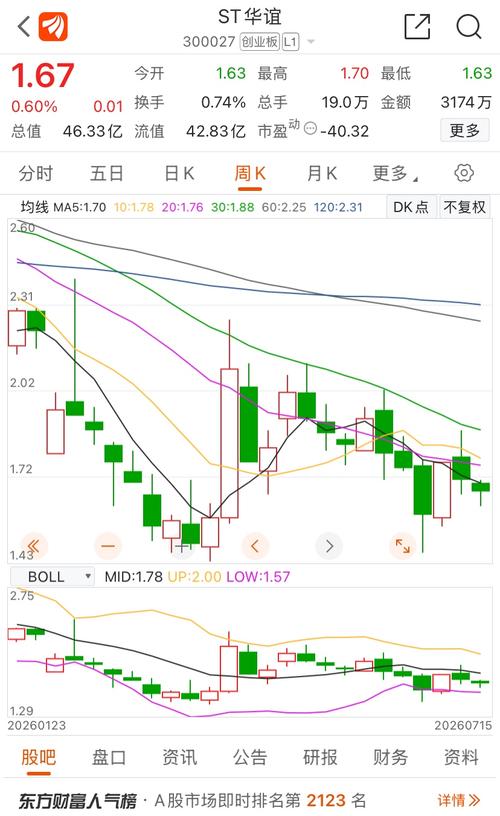Expand chart to fullscreen
This screenshot has height=816, width=500.
click(403, 546)
